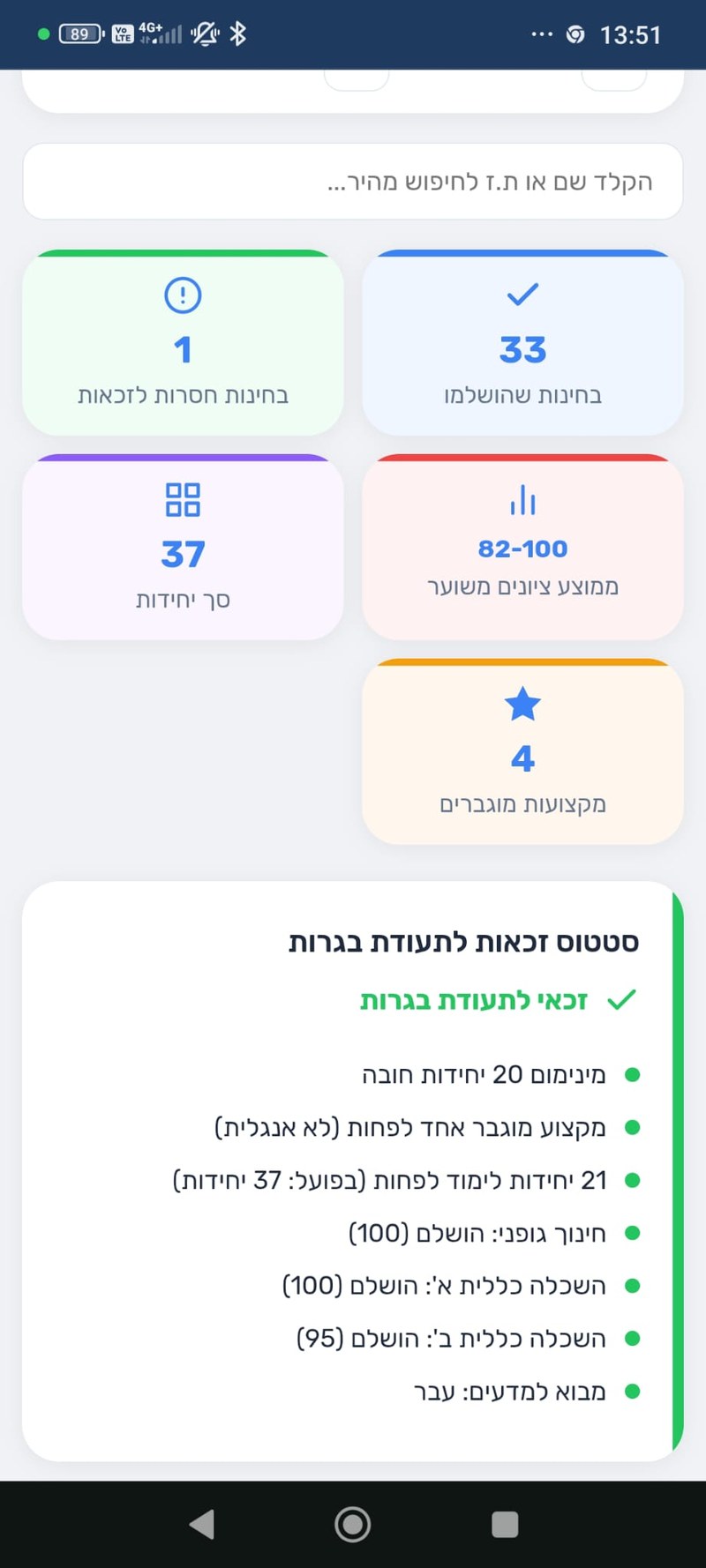Click the bullet next to minimum 20 required units

tap(635, 1073)
